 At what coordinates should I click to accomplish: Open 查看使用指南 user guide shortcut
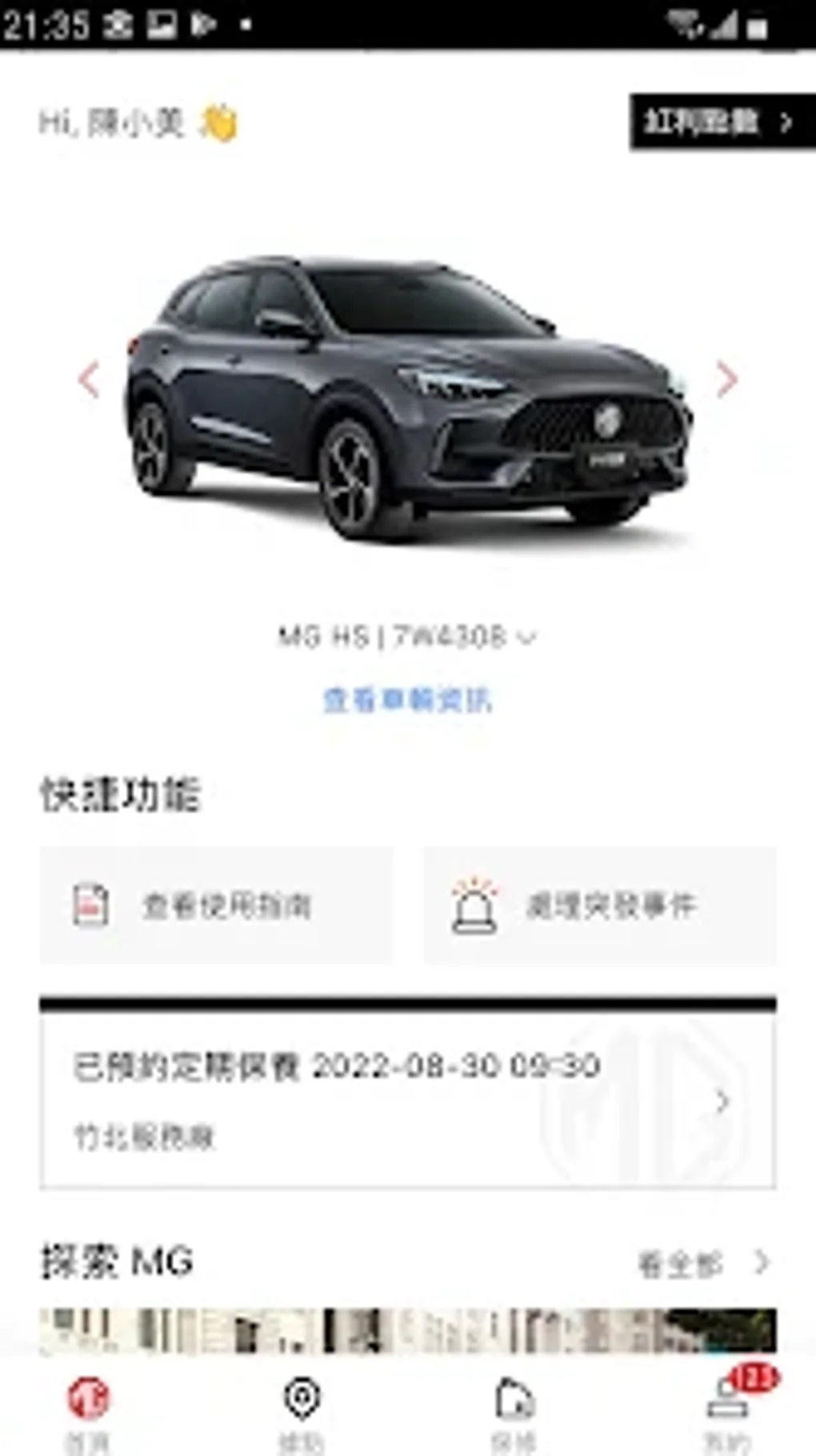(x=216, y=905)
